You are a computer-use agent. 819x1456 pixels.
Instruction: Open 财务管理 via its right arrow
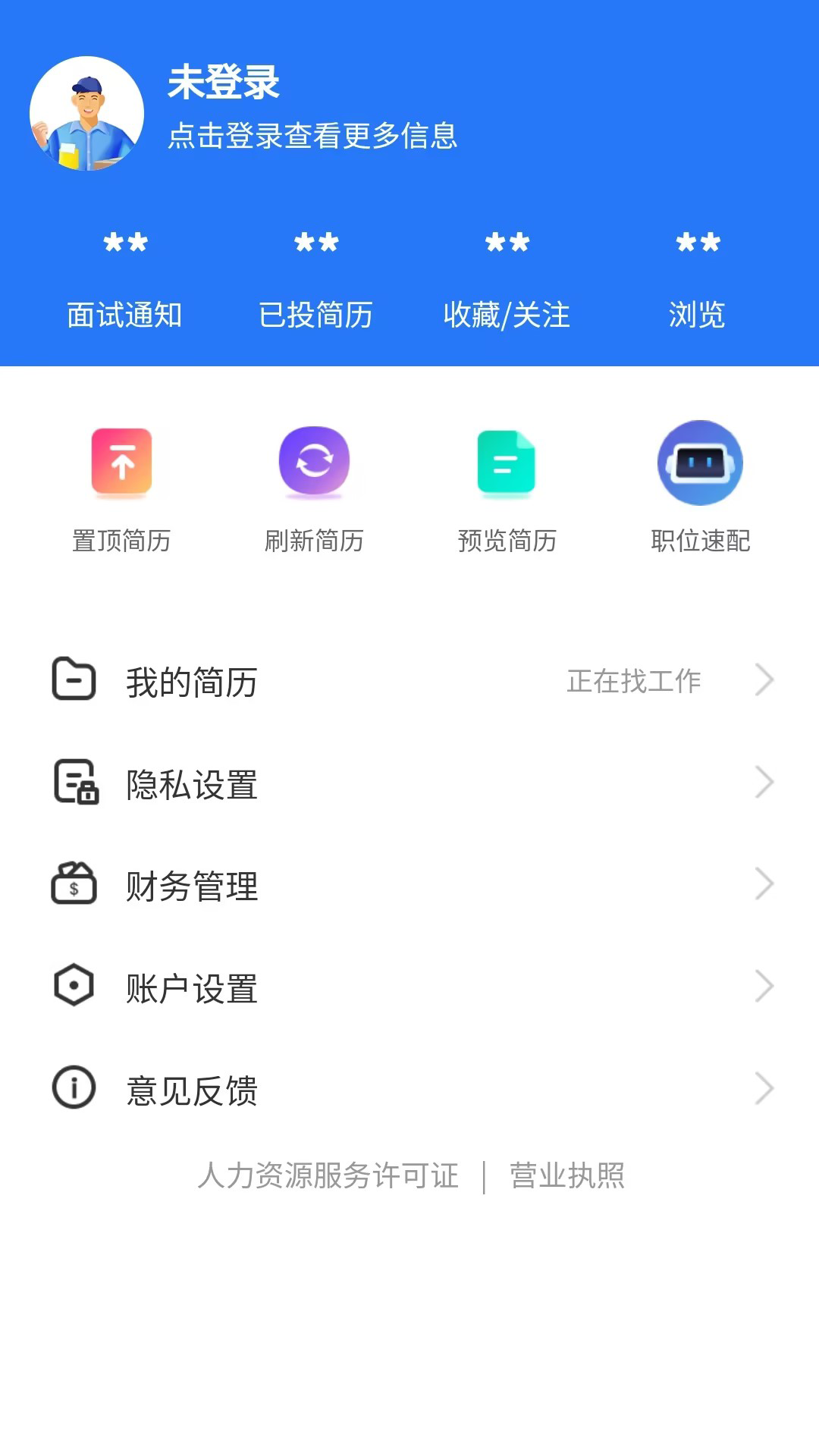764,883
